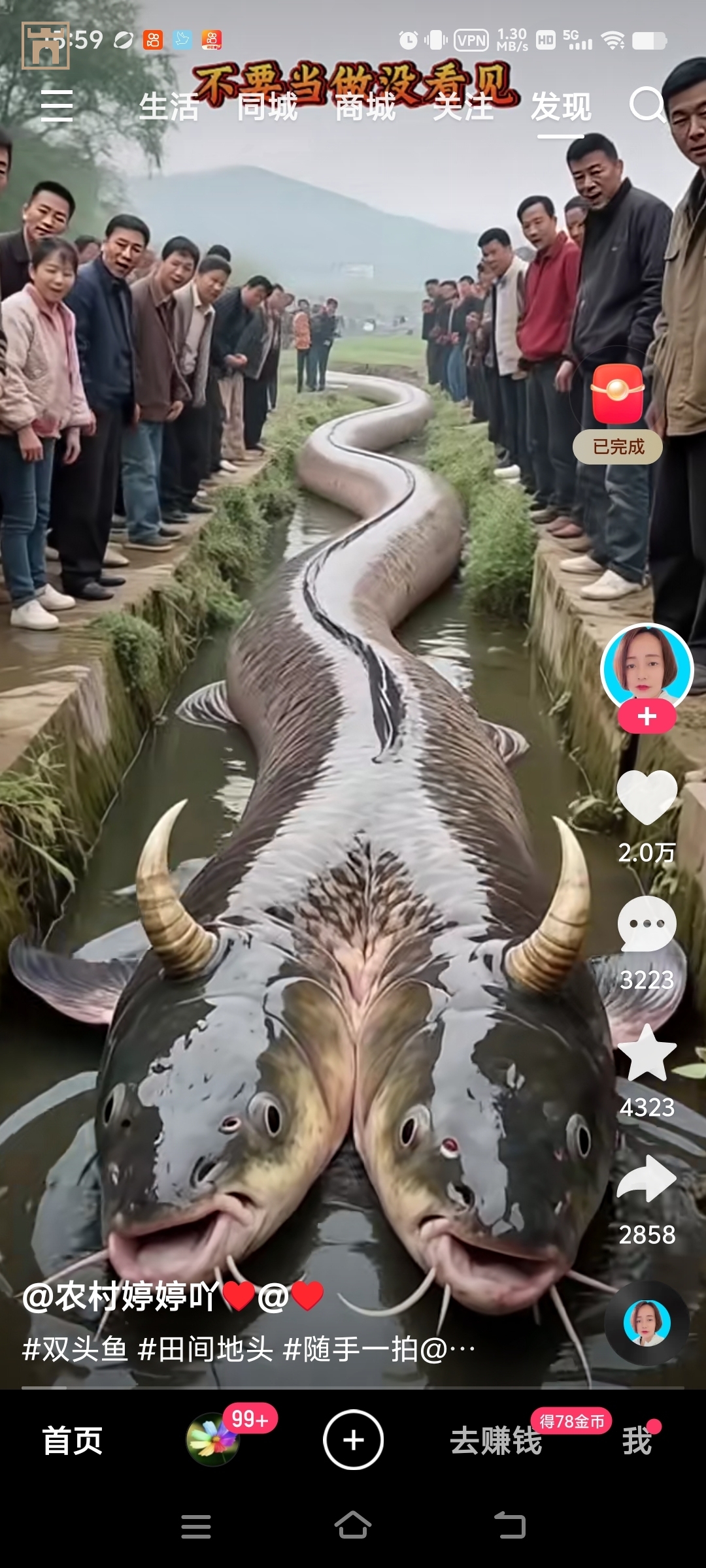Open the 去赚钱 tab
This screenshot has height=1568, width=706.
click(496, 1441)
